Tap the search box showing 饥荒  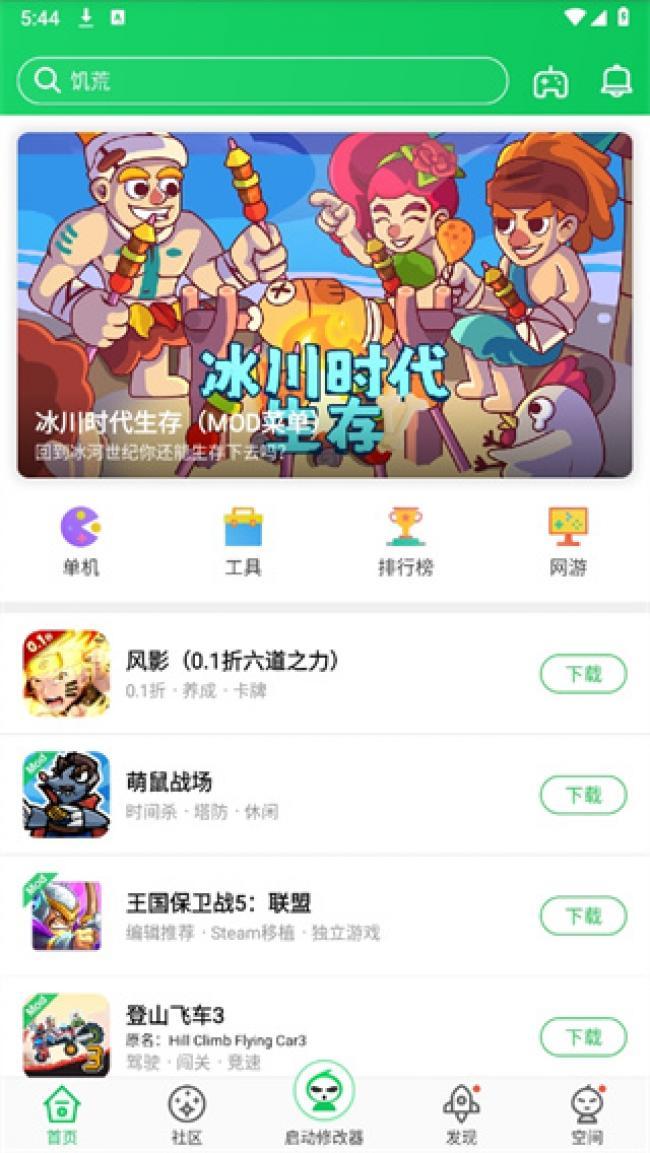(x=263, y=81)
